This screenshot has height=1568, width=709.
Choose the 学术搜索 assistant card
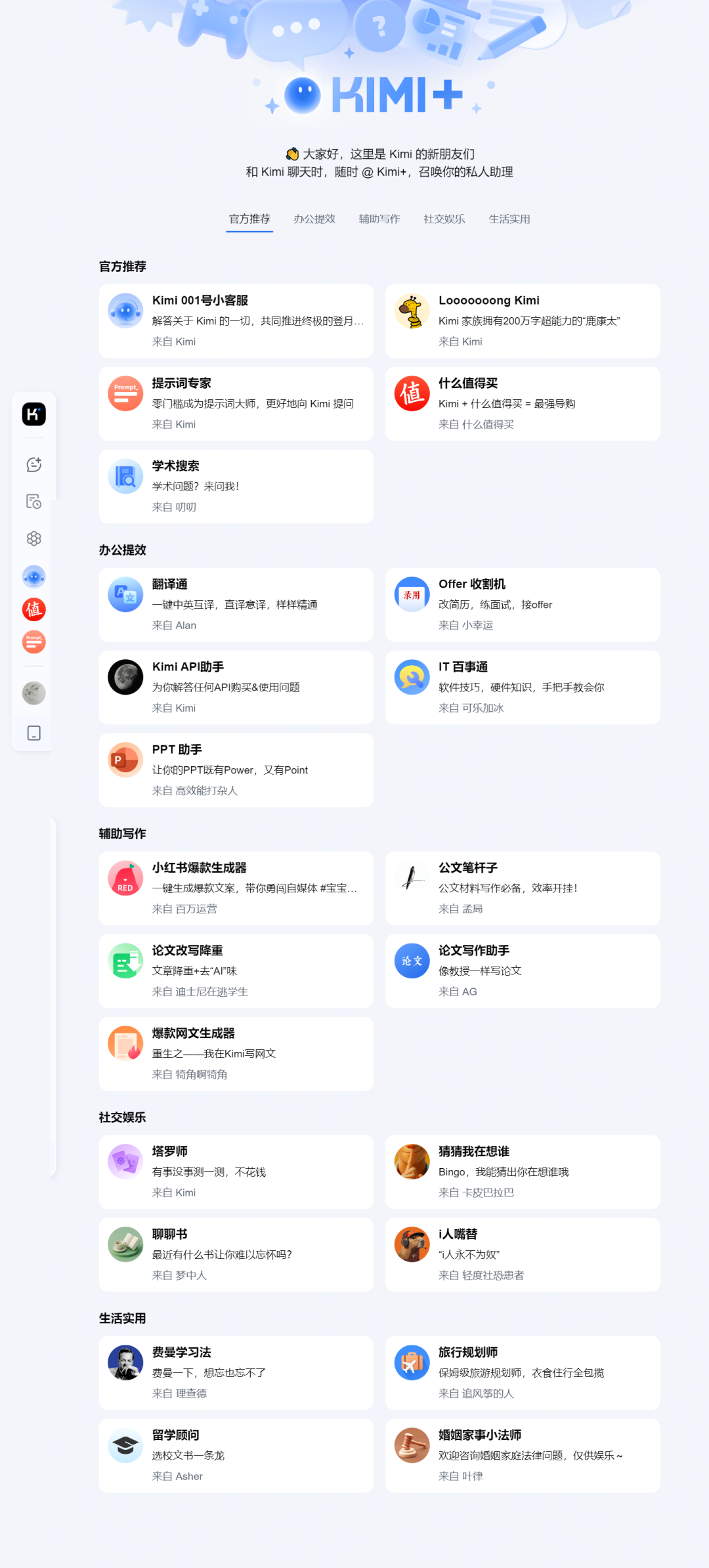pos(236,487)
